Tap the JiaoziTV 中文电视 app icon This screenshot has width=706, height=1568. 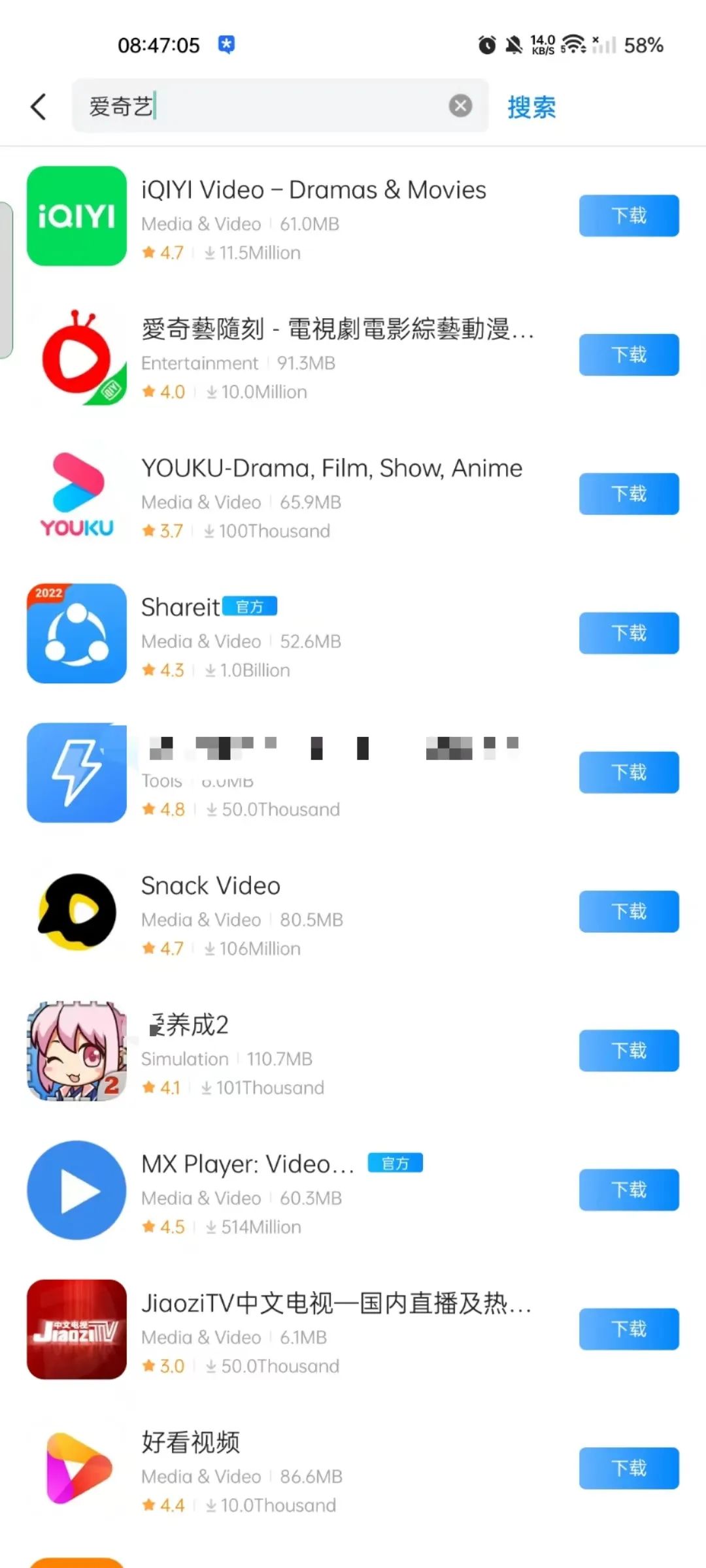click(76, 1330)
